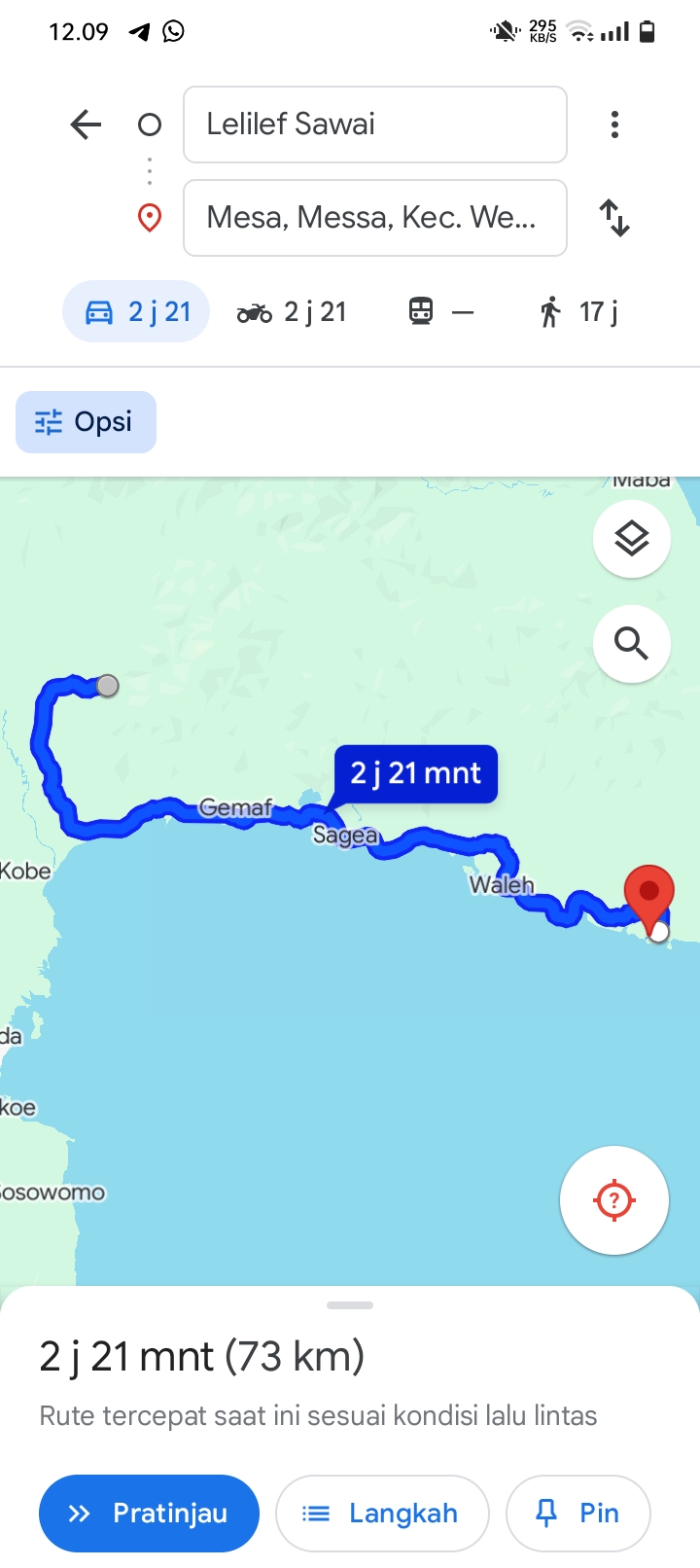This screenshot has height=1568, width=700.
Task: Pin this route
Action: click(x=577, y=1514)
